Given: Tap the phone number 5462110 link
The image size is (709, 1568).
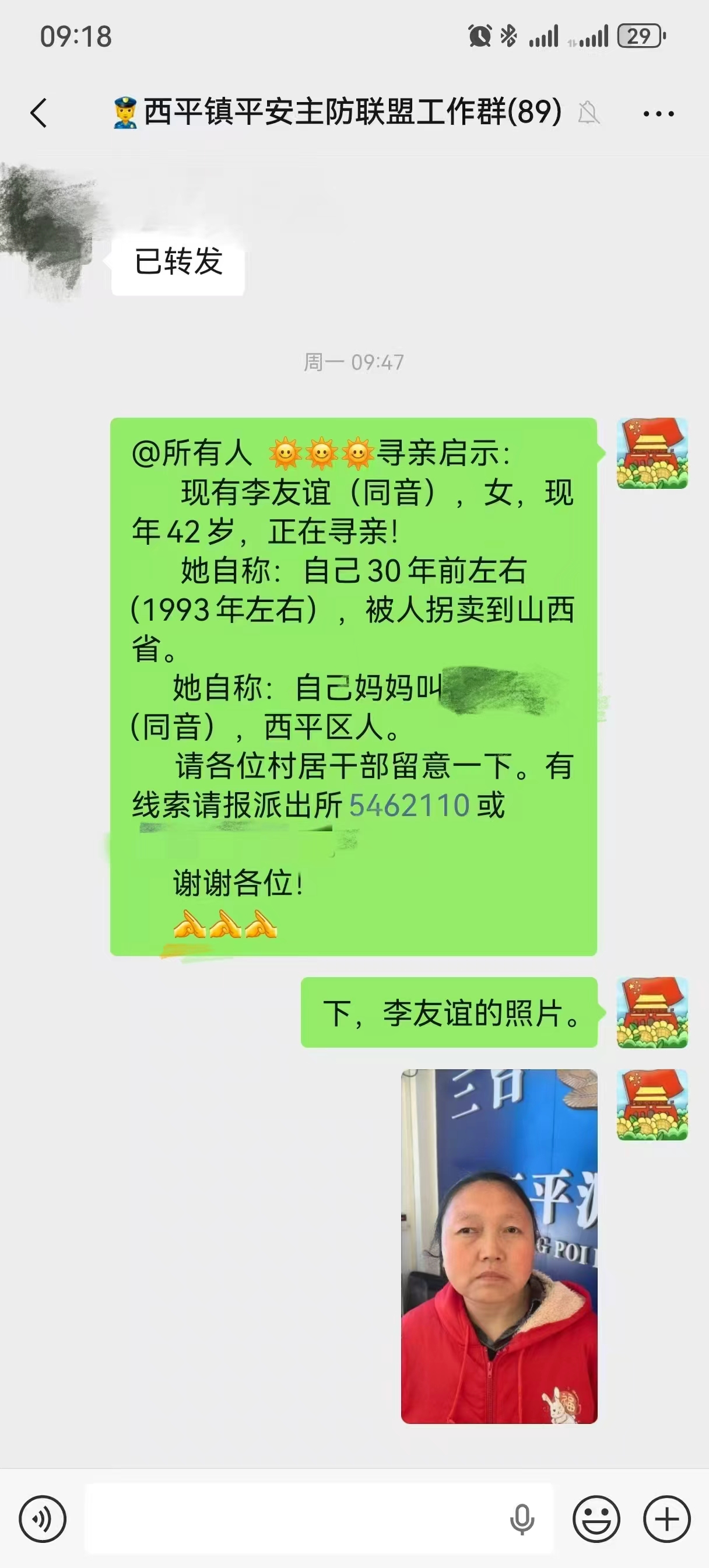Looking at the screenshot, I should pos(409,806).
